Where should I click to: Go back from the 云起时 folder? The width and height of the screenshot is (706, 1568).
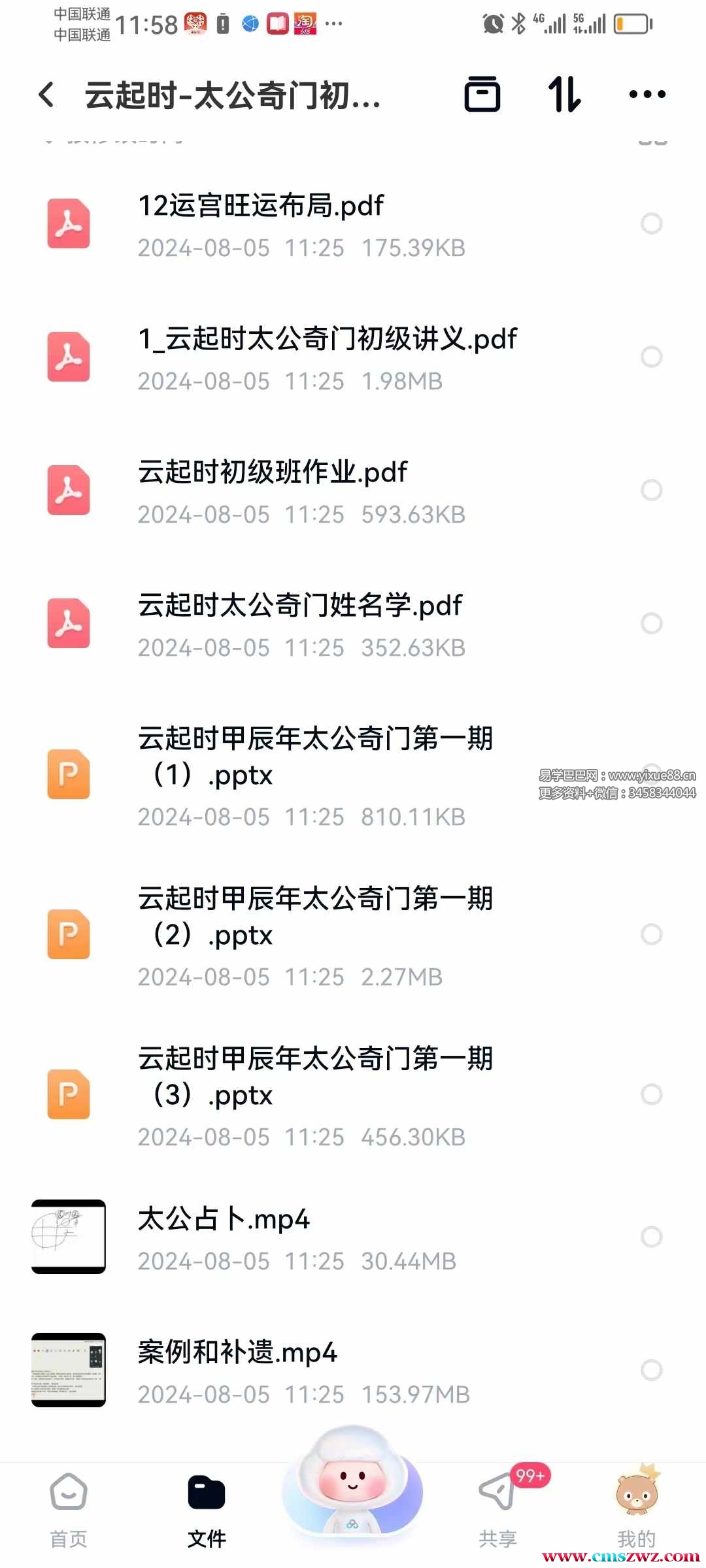point(46,95)
